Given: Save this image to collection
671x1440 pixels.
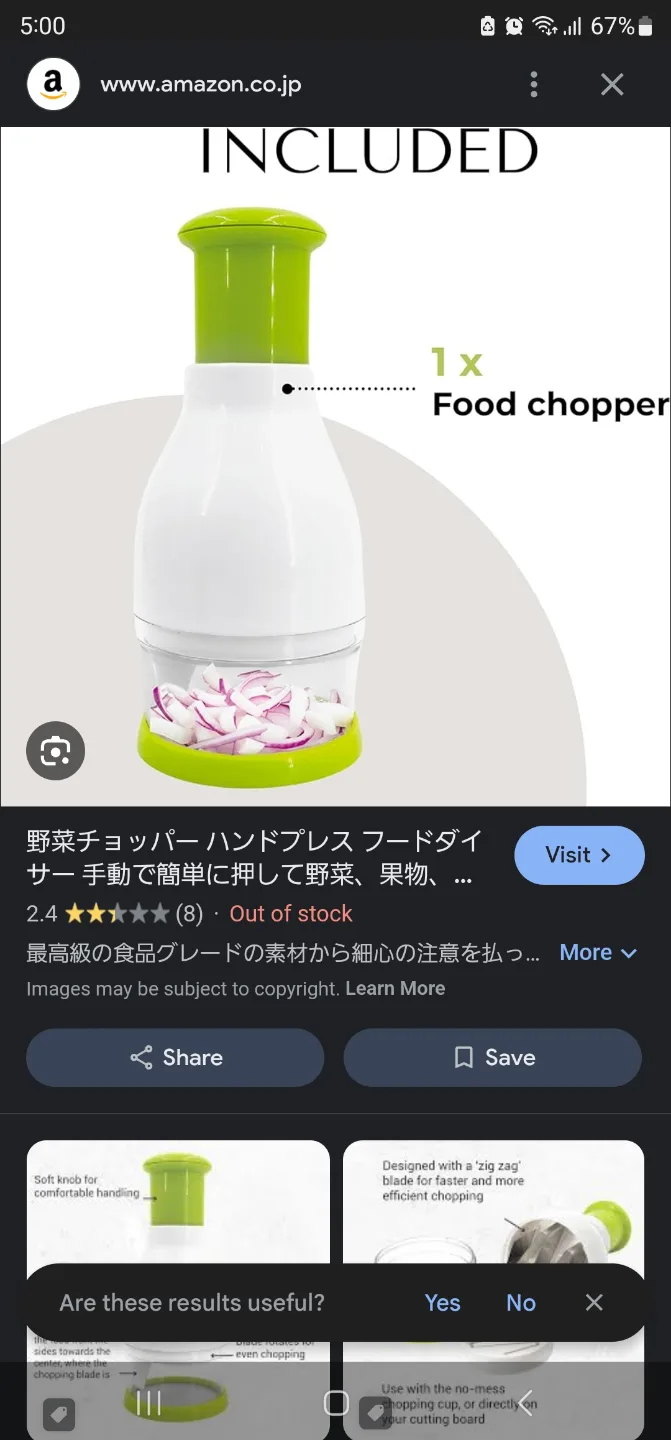Looking at the screenshot, I should coord(492,1058).
